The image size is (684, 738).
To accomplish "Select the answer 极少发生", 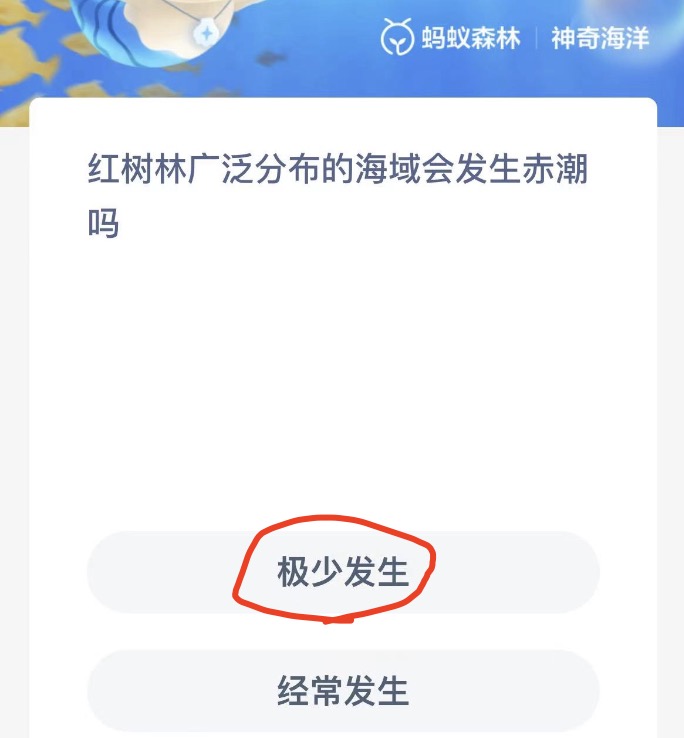I will 343,573.
